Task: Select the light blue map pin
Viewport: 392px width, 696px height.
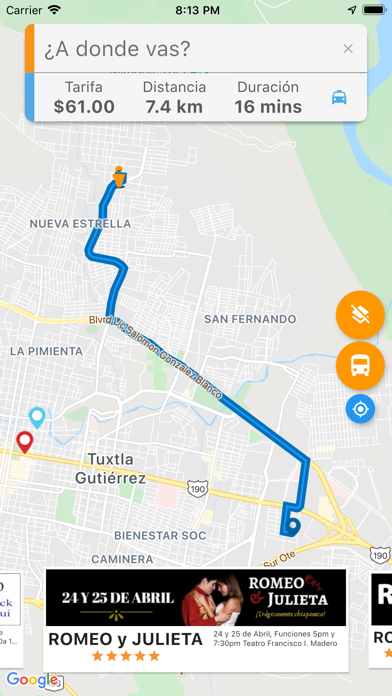Action: 37,418
